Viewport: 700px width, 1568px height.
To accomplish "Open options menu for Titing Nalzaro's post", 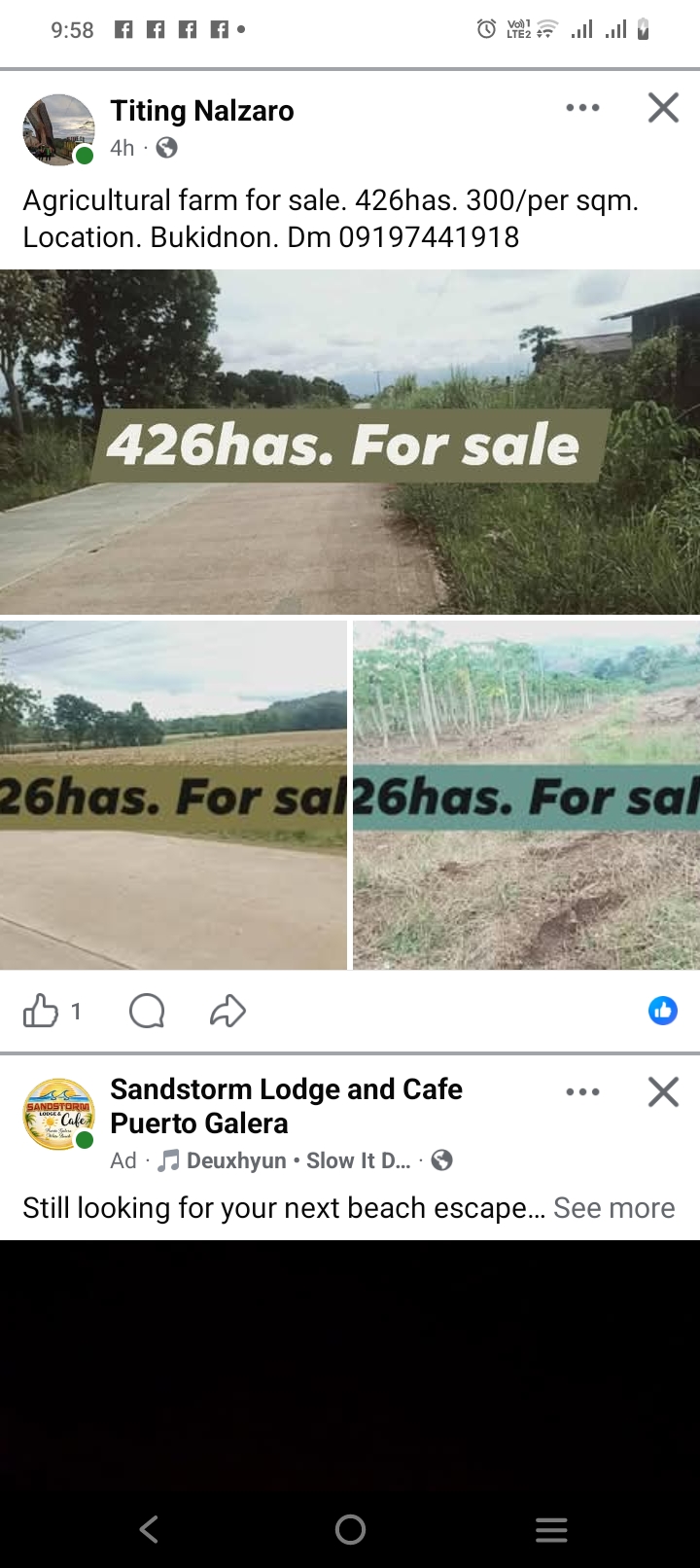I will point(582,108).
